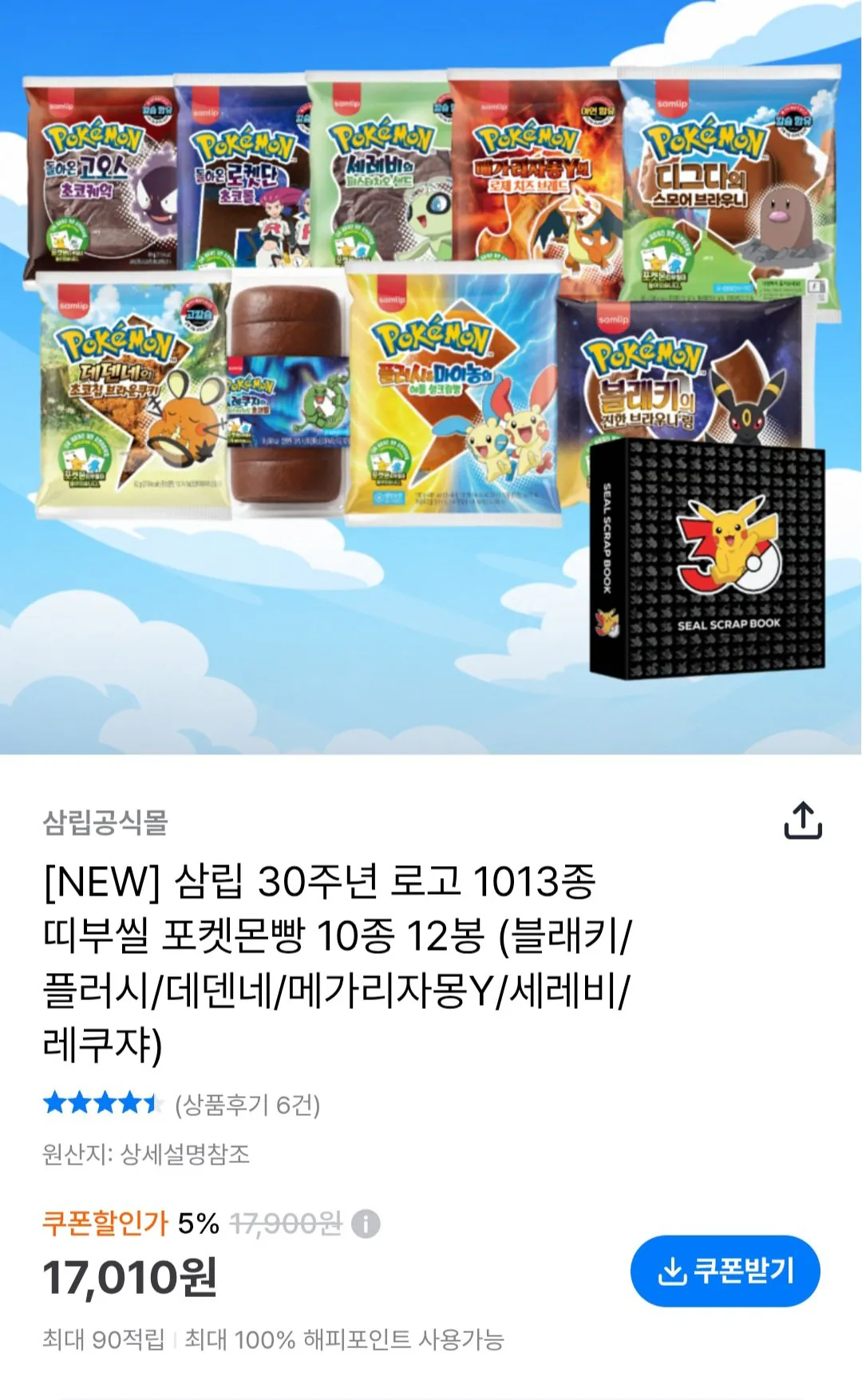Tap the 쿠폰받기 coupon download button
This screenshot has height=1400, width=862.
[x=725, y=1271]
